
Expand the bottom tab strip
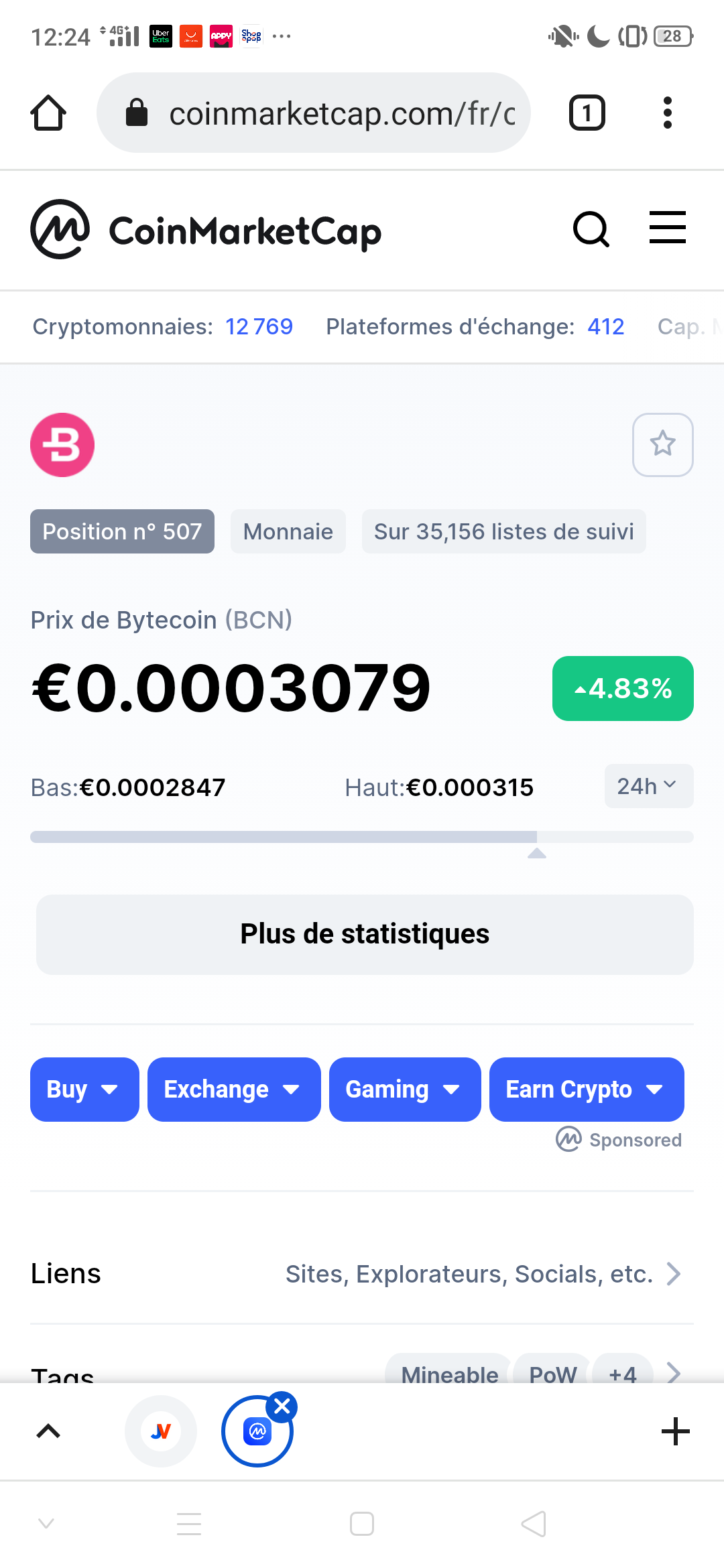pos(48,1431)
